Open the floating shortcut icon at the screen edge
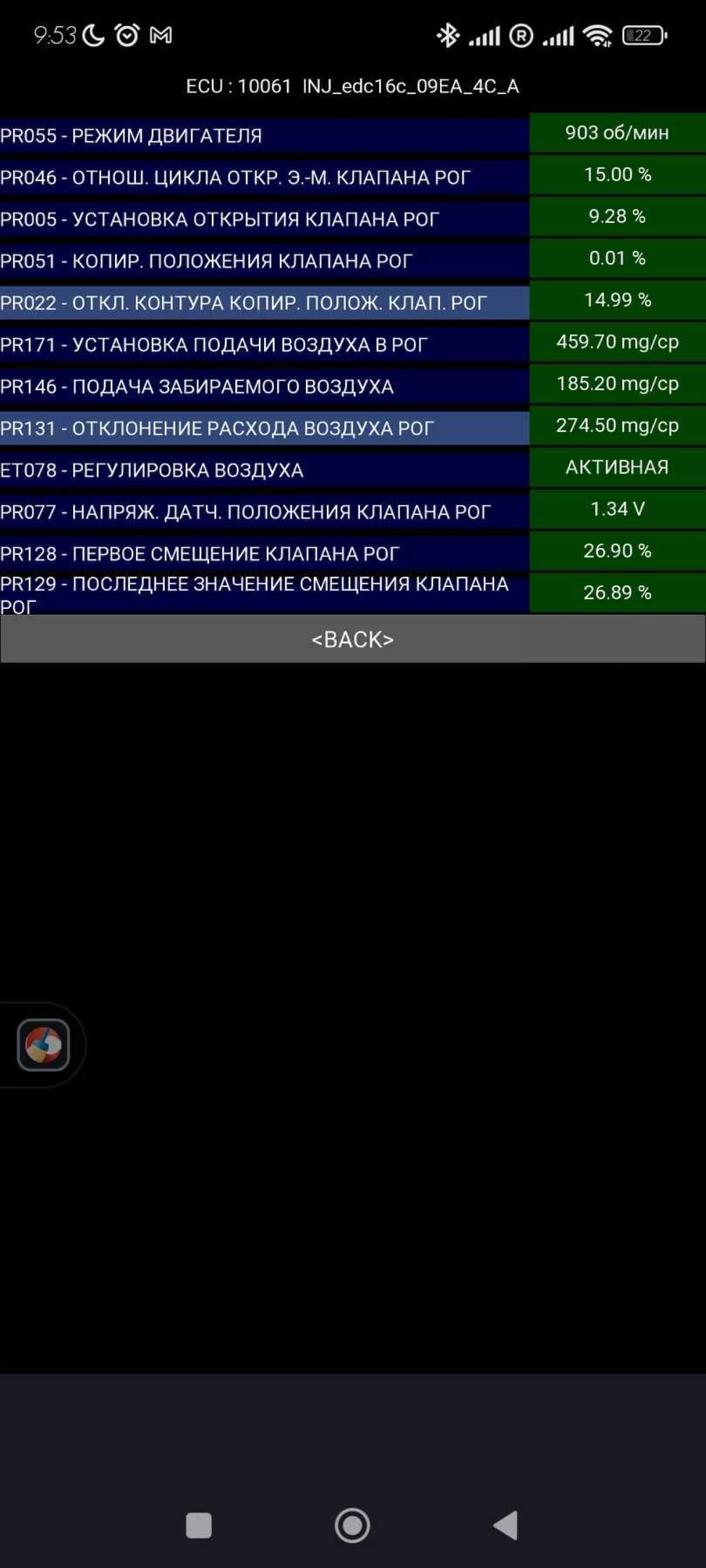The image size is (706, 1568). coord(43,1045)
